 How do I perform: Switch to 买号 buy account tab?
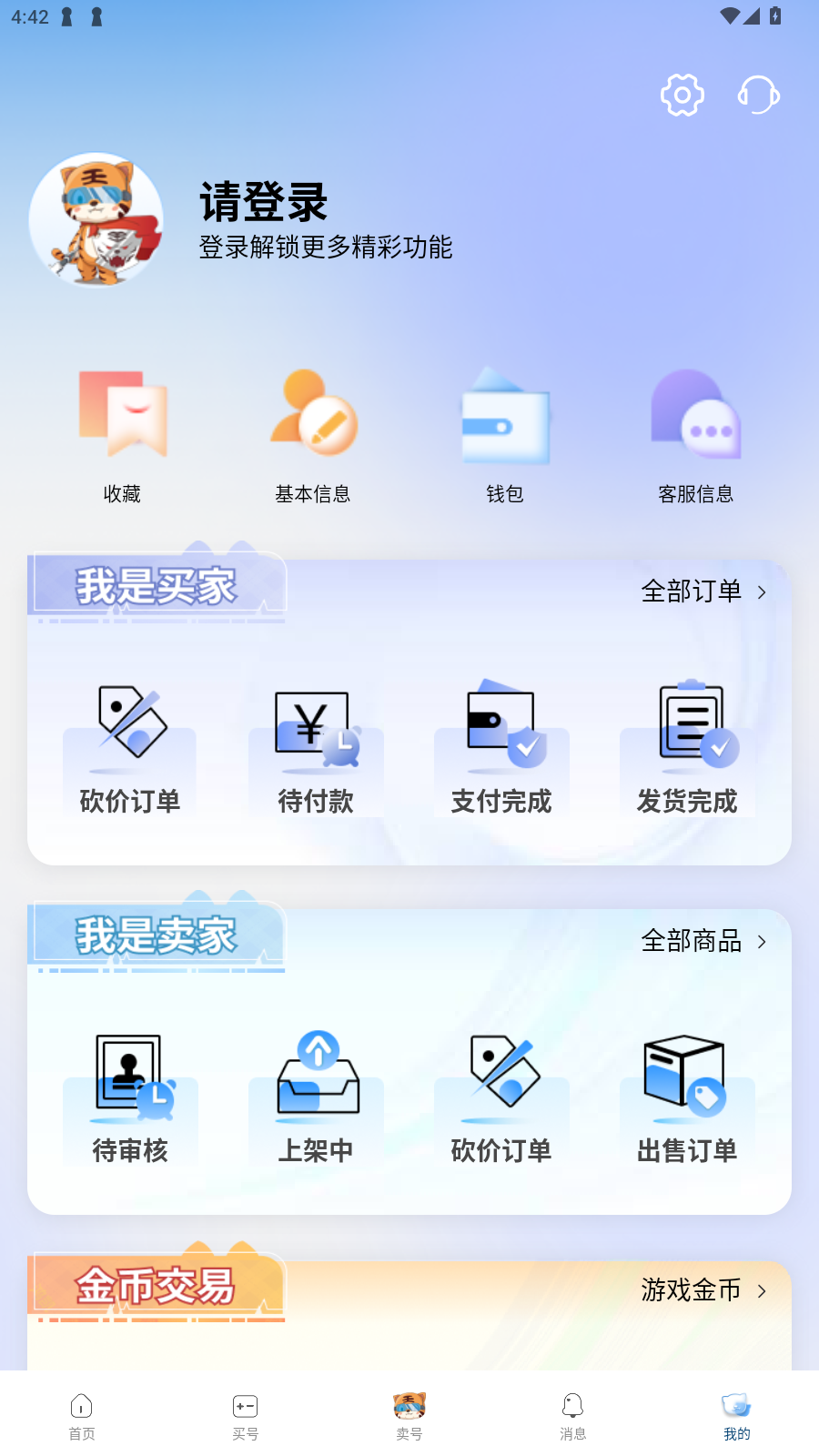pos(246,1416)
